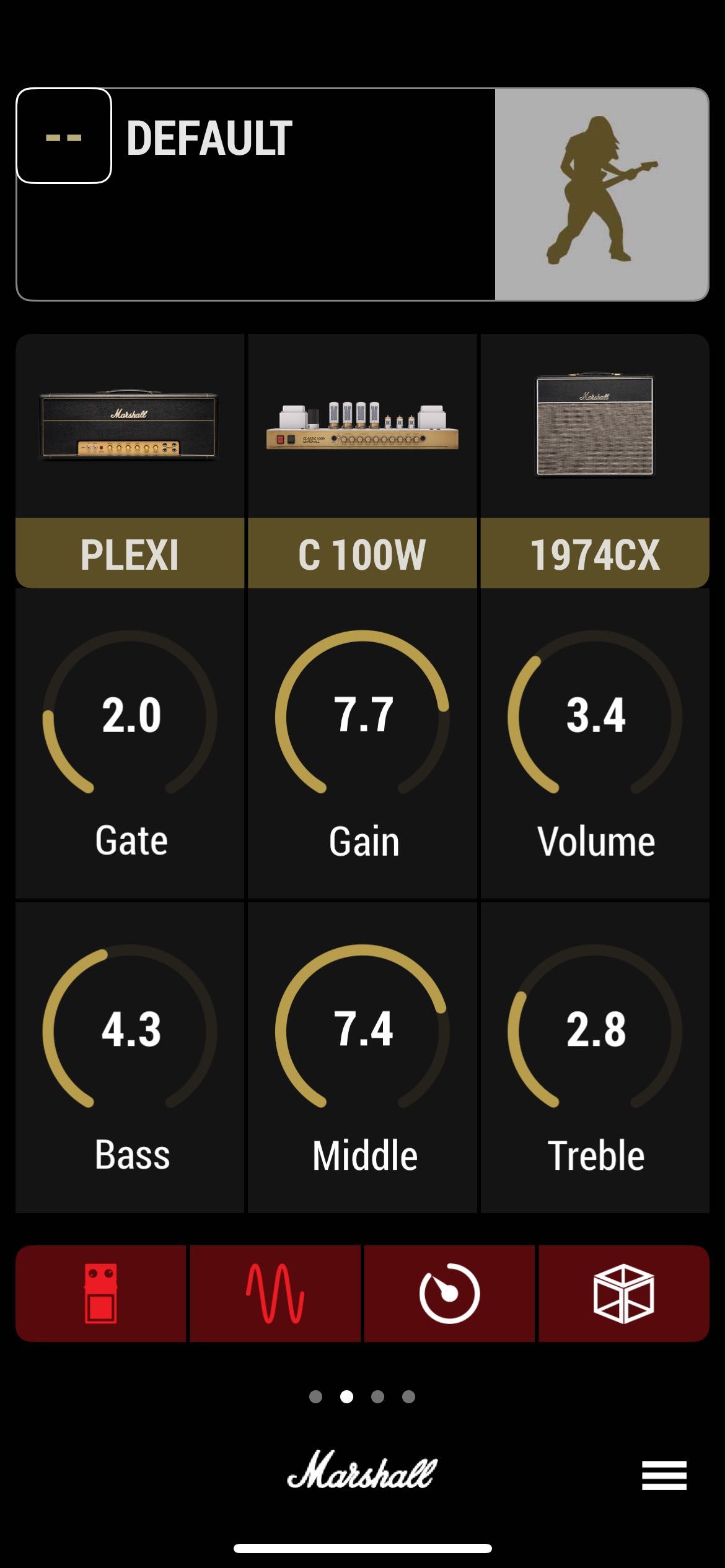
Task: Open the delay timer effects
Action: [x=449, y=1293]
